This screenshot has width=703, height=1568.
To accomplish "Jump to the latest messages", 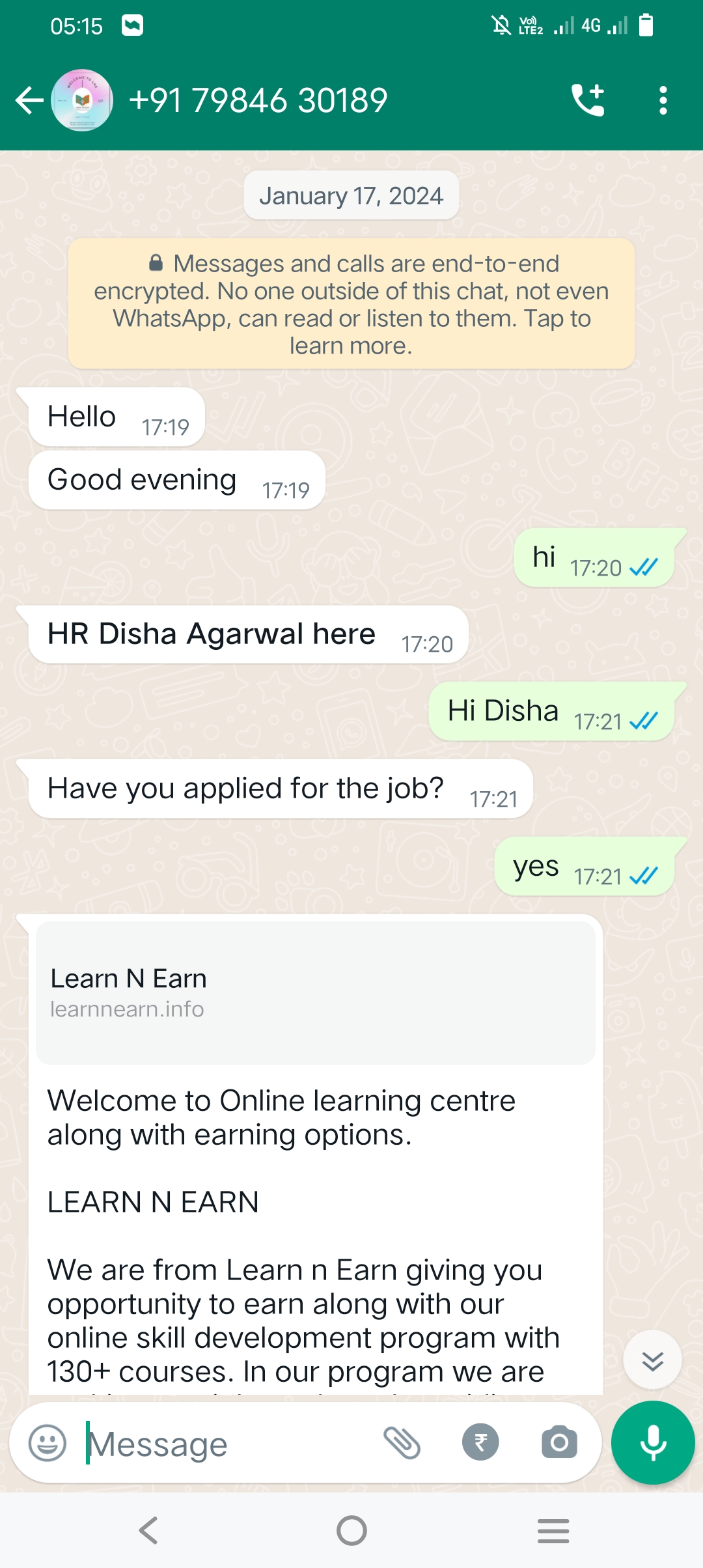I will [x=652, y=1361].
